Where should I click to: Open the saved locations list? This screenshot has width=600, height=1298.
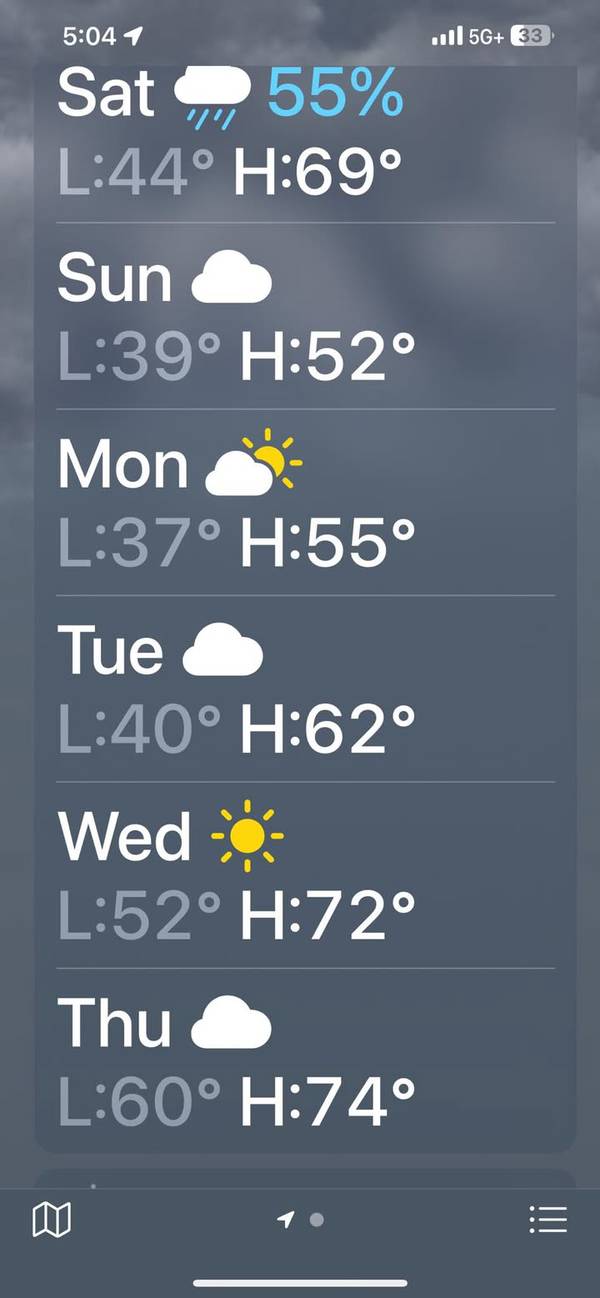(548, 1219)
